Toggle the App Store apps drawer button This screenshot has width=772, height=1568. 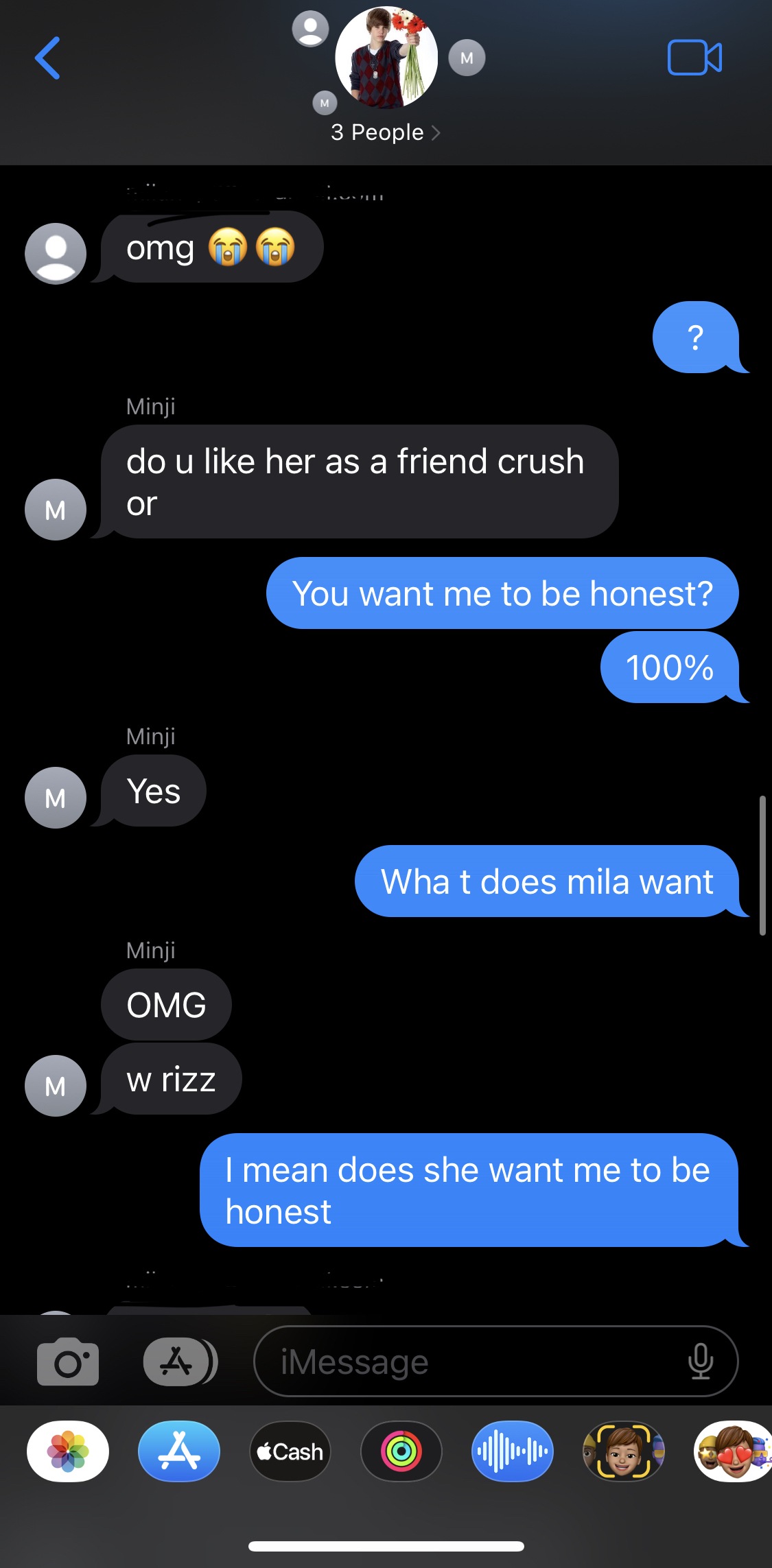[180, 1362]
